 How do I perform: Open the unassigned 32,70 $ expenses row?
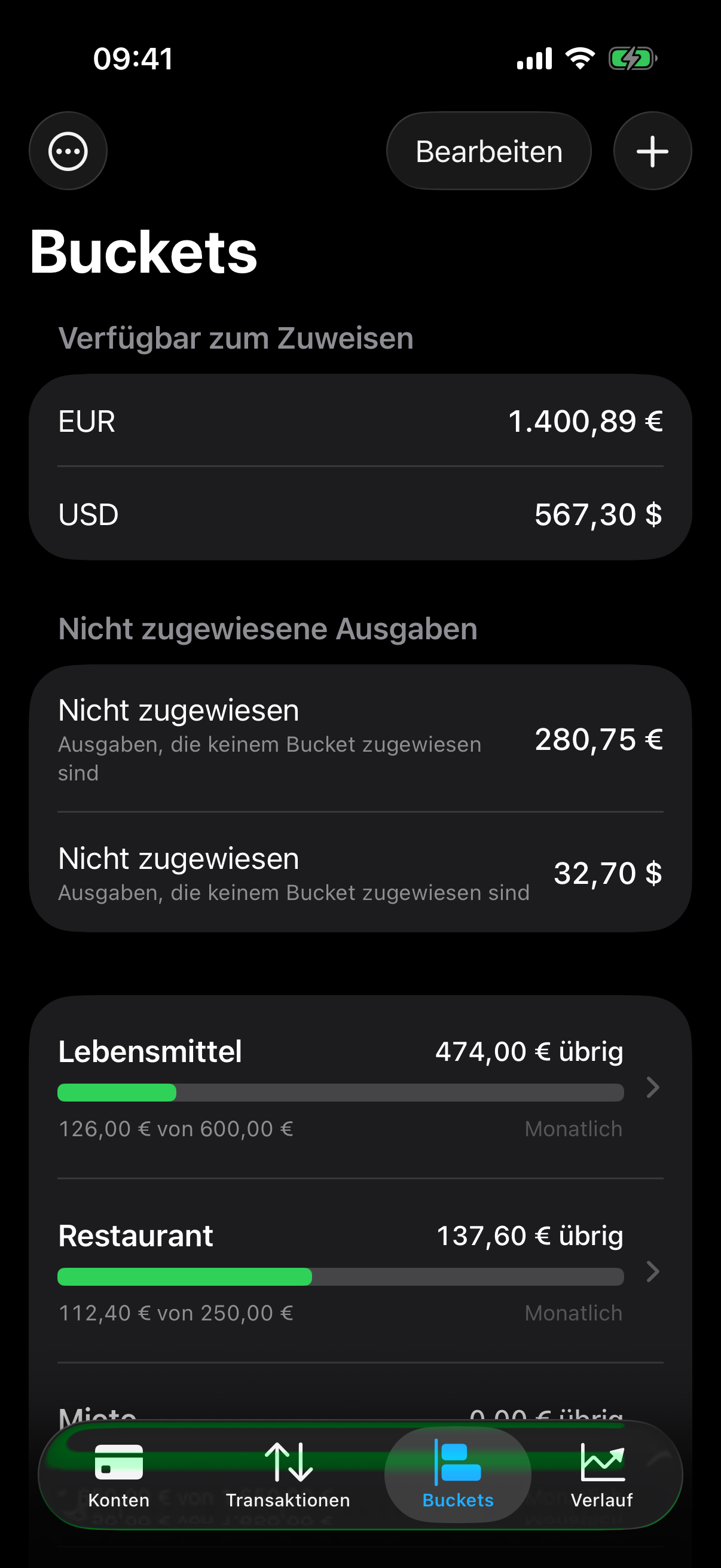[x=360, y=873]
